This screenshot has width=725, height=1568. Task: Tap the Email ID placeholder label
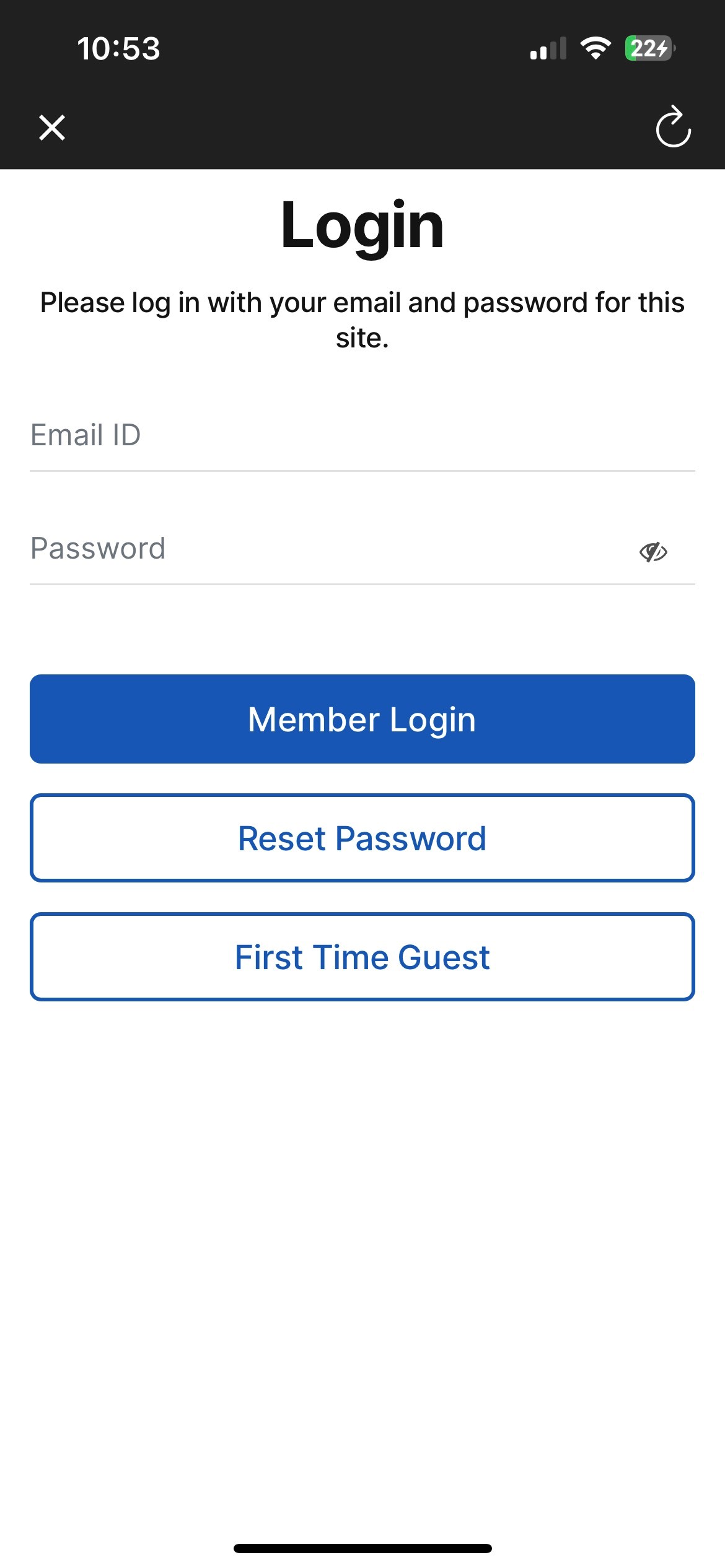point(86,435)
